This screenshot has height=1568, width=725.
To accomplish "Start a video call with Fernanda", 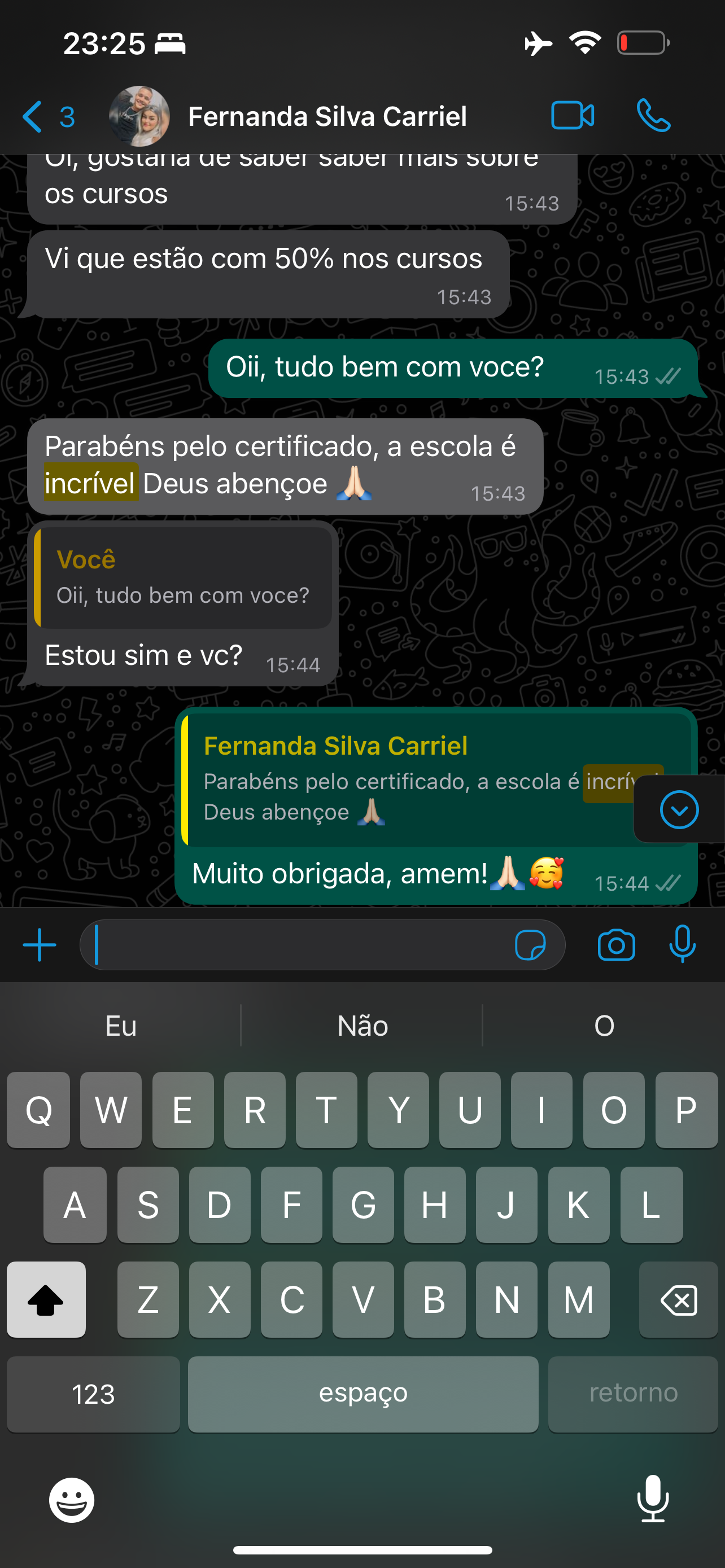I will pos(572,116).
